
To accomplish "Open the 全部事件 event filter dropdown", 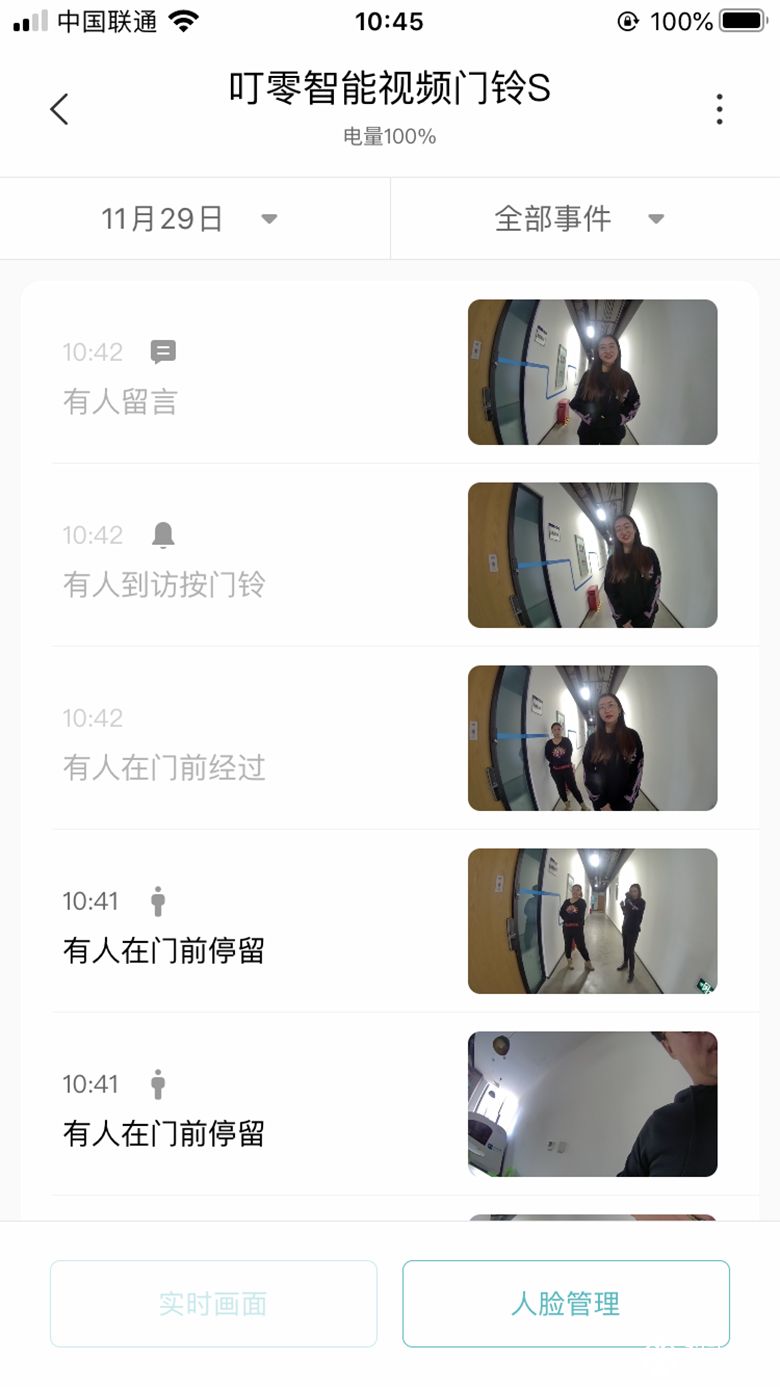I will tap(554, 218).
